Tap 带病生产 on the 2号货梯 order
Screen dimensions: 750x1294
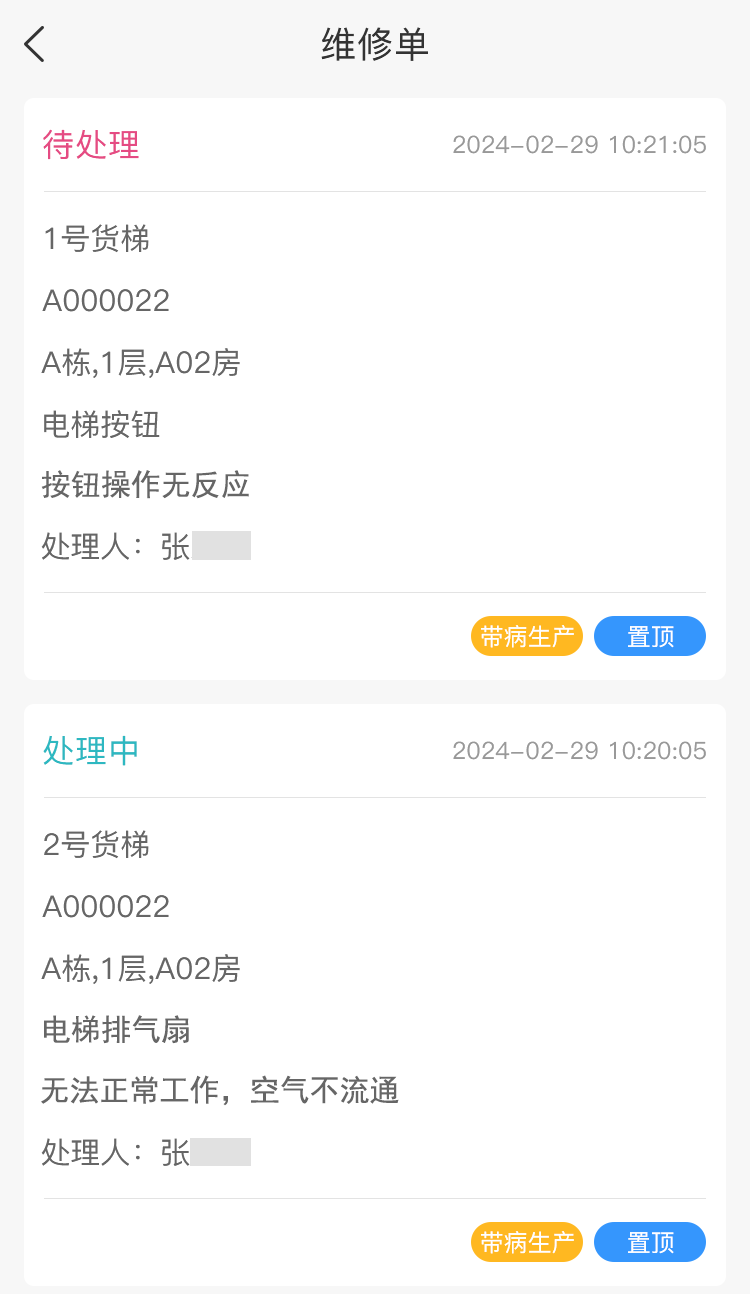click(526, 1243)
